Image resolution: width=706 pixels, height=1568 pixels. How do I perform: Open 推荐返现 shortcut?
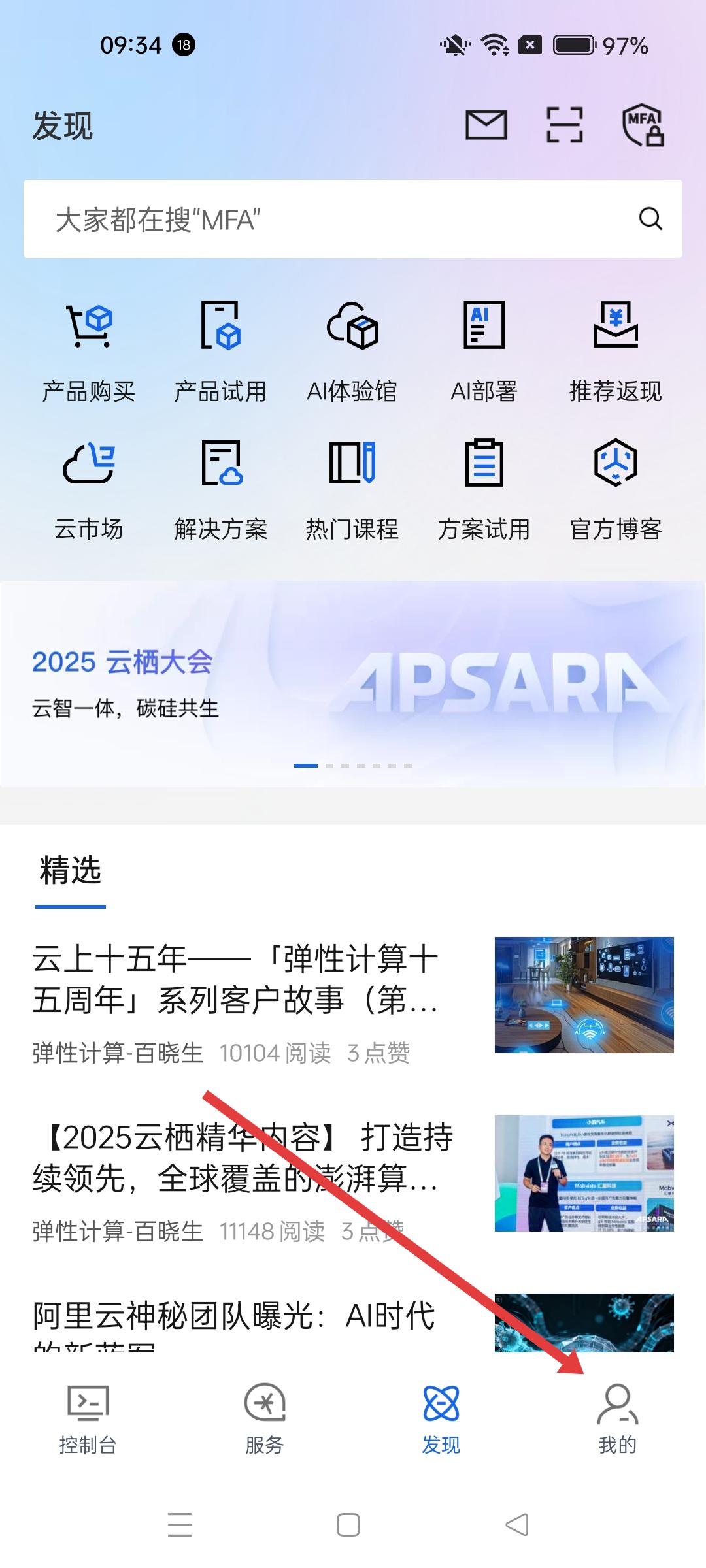616,353
